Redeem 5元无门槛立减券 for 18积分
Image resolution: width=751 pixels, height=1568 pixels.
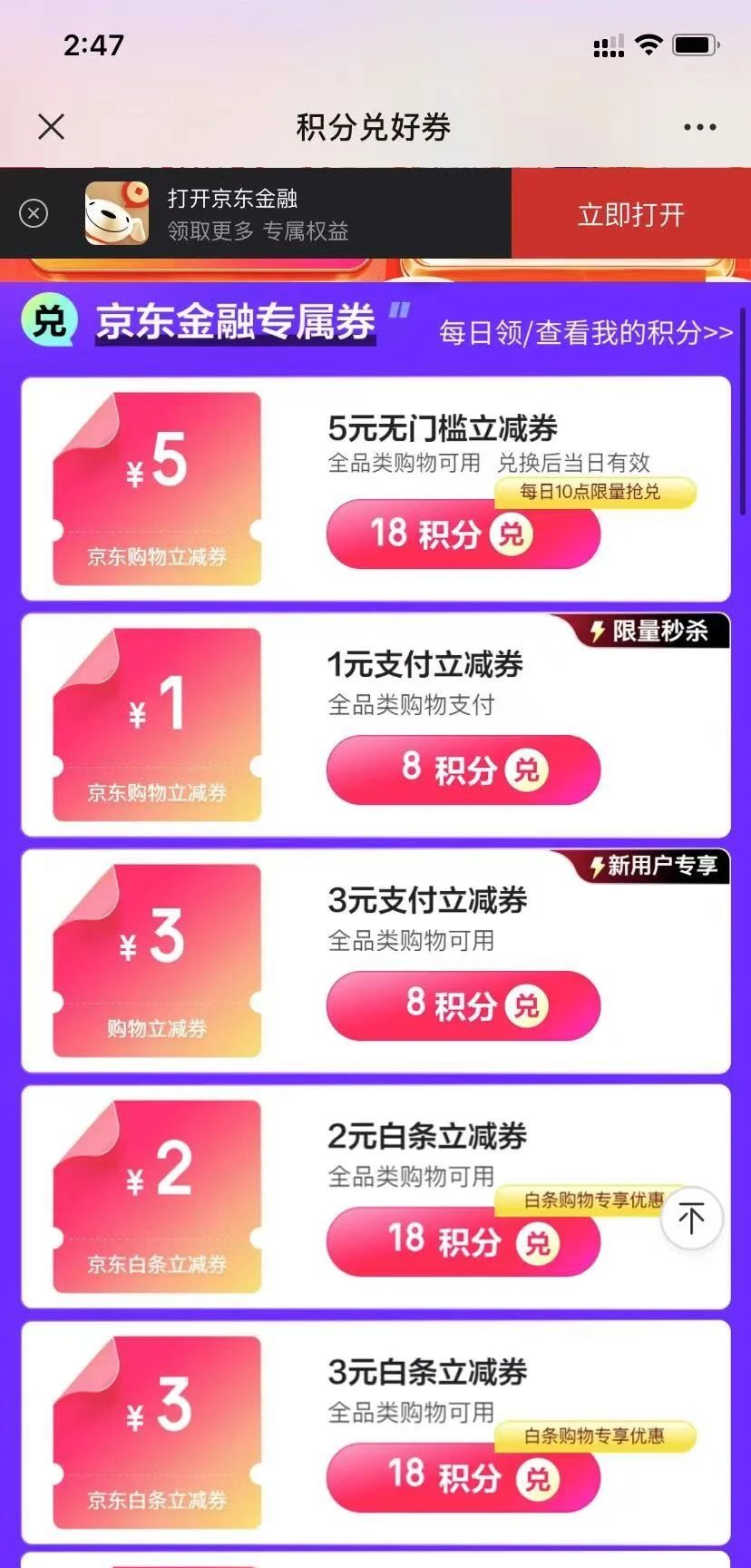463,534
